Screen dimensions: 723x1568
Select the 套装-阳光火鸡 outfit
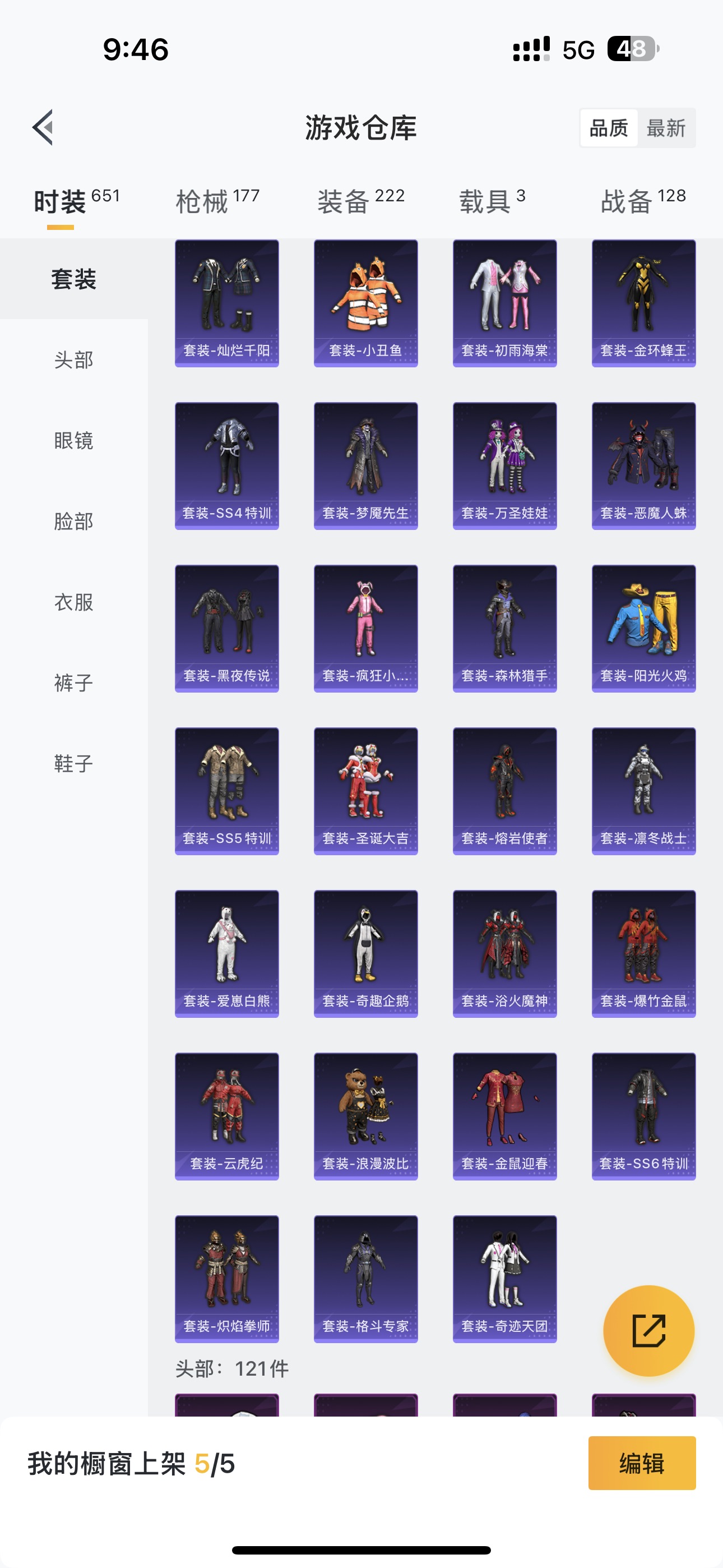click(643, 628)
